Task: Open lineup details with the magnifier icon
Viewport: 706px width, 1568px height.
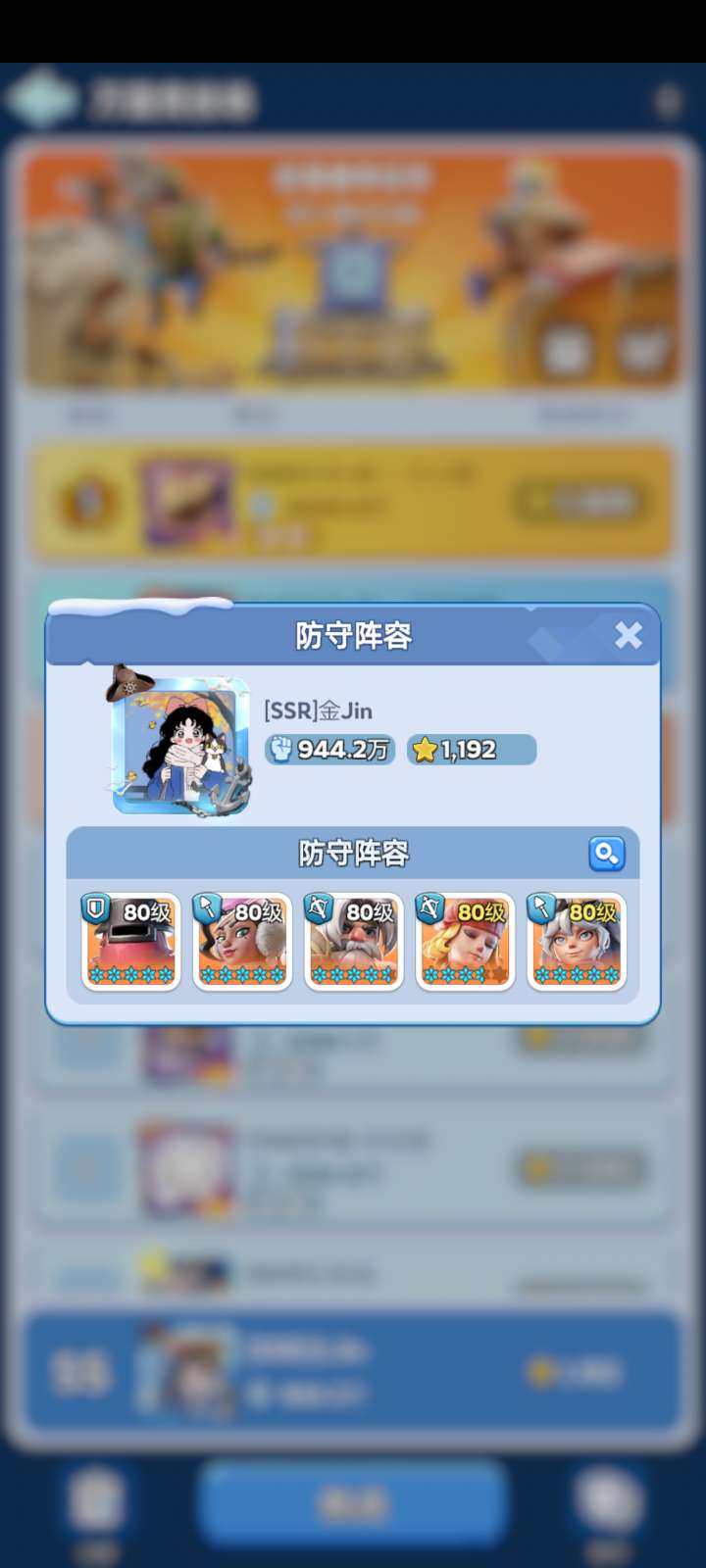Action: point(608,854)
